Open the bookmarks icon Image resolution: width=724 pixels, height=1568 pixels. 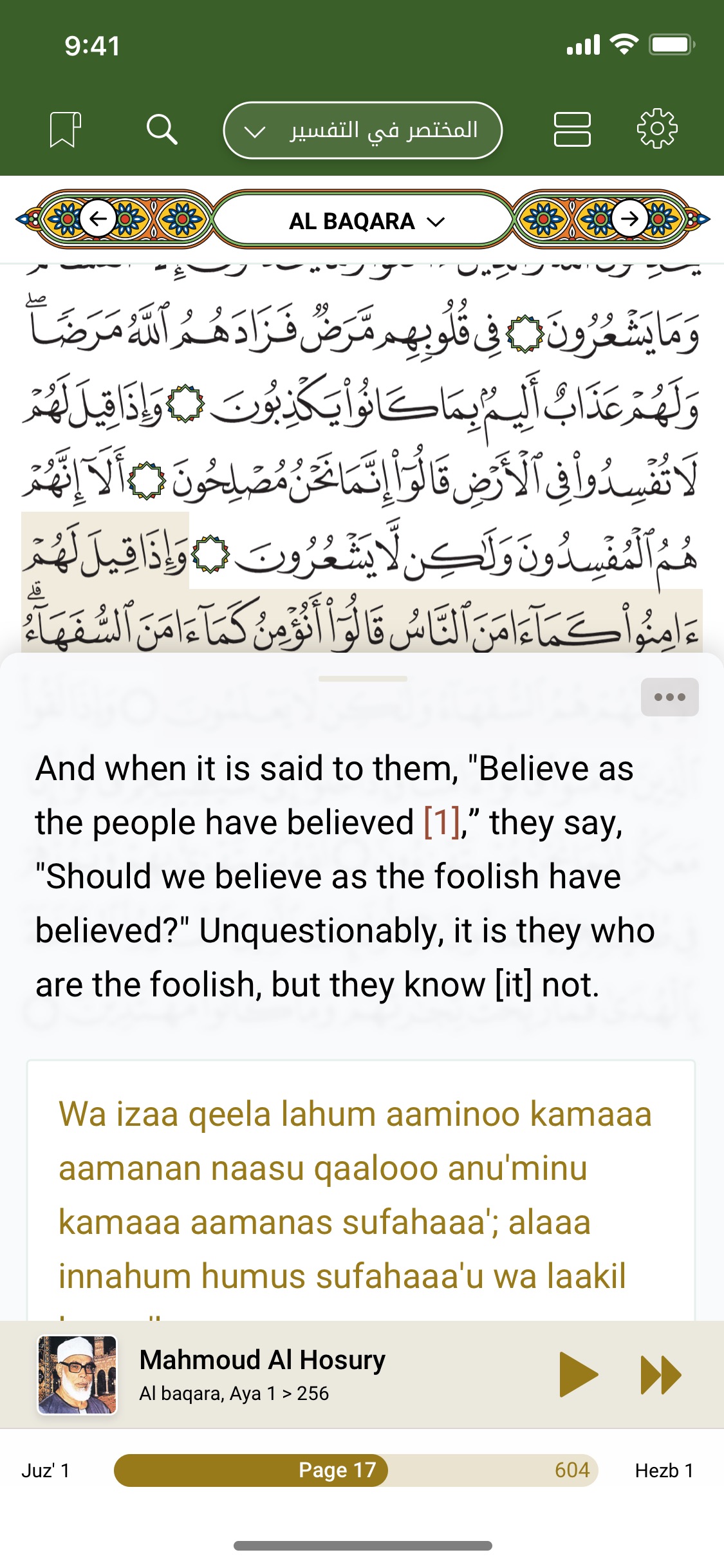pyautogui.click(x=65, y=130)
